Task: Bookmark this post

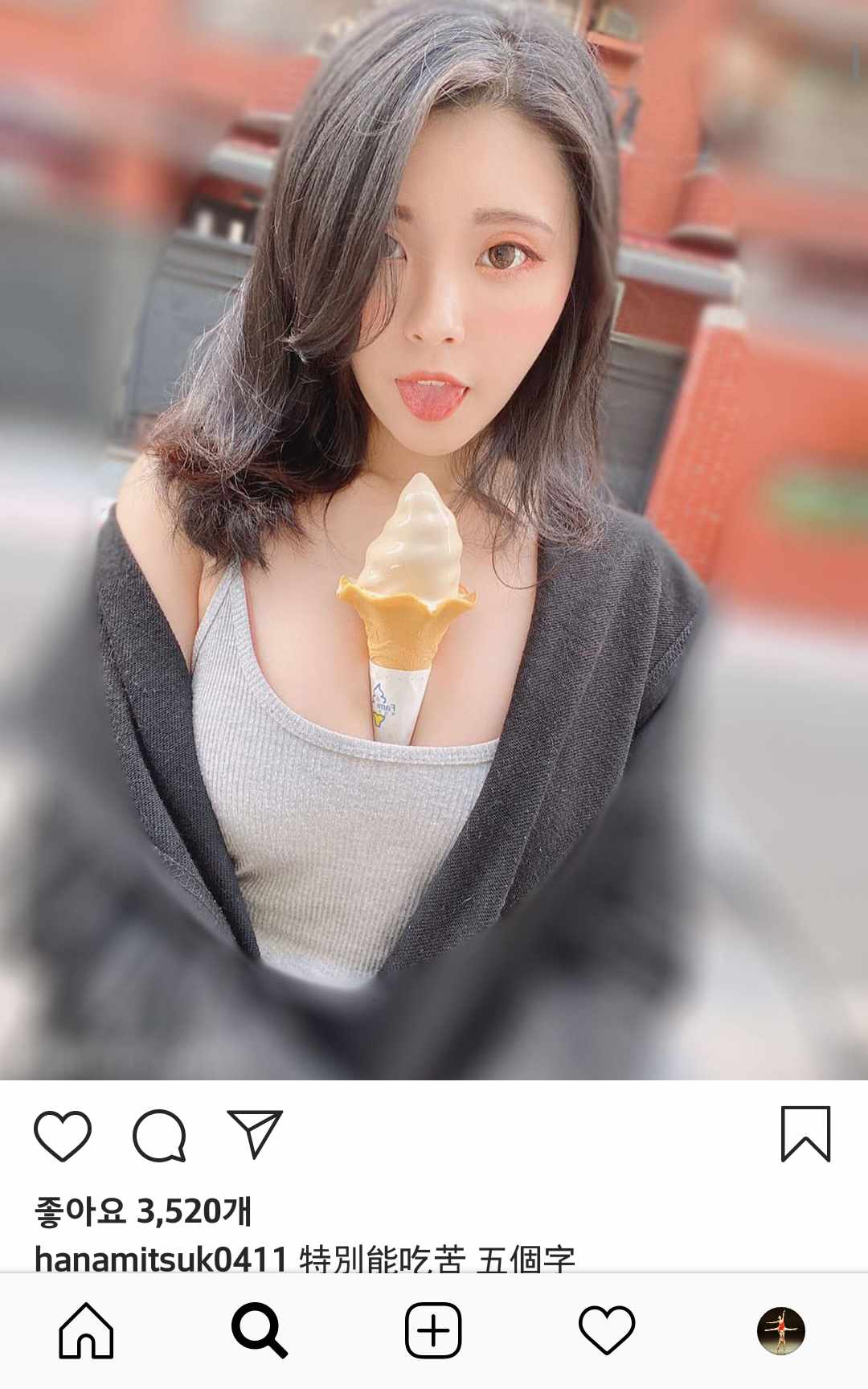Action: pos(805,1134)
